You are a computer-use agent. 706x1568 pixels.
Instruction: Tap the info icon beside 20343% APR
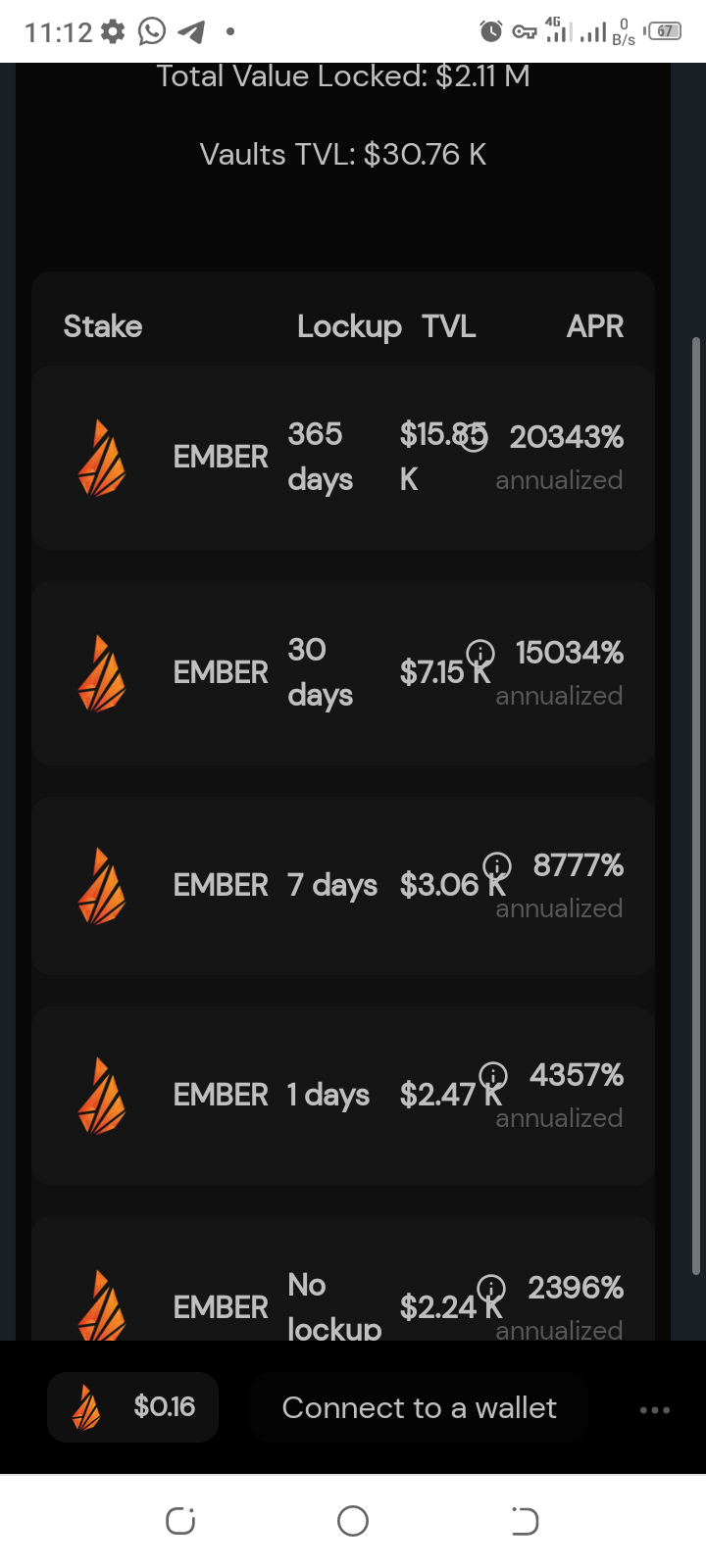point(474,438)
